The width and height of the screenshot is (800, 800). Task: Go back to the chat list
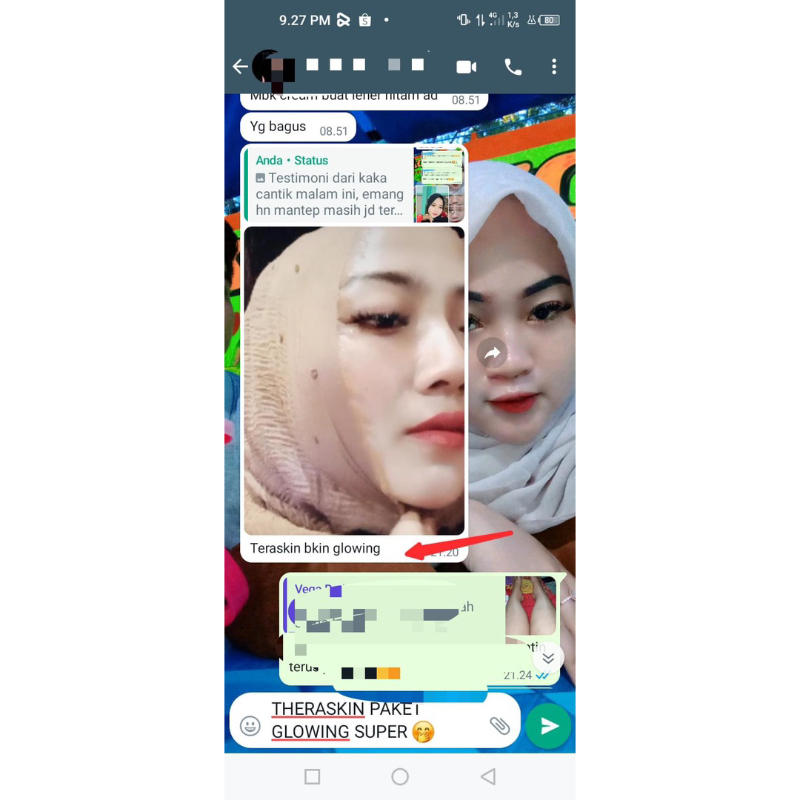pyautogui.click(x=240, y=67)
